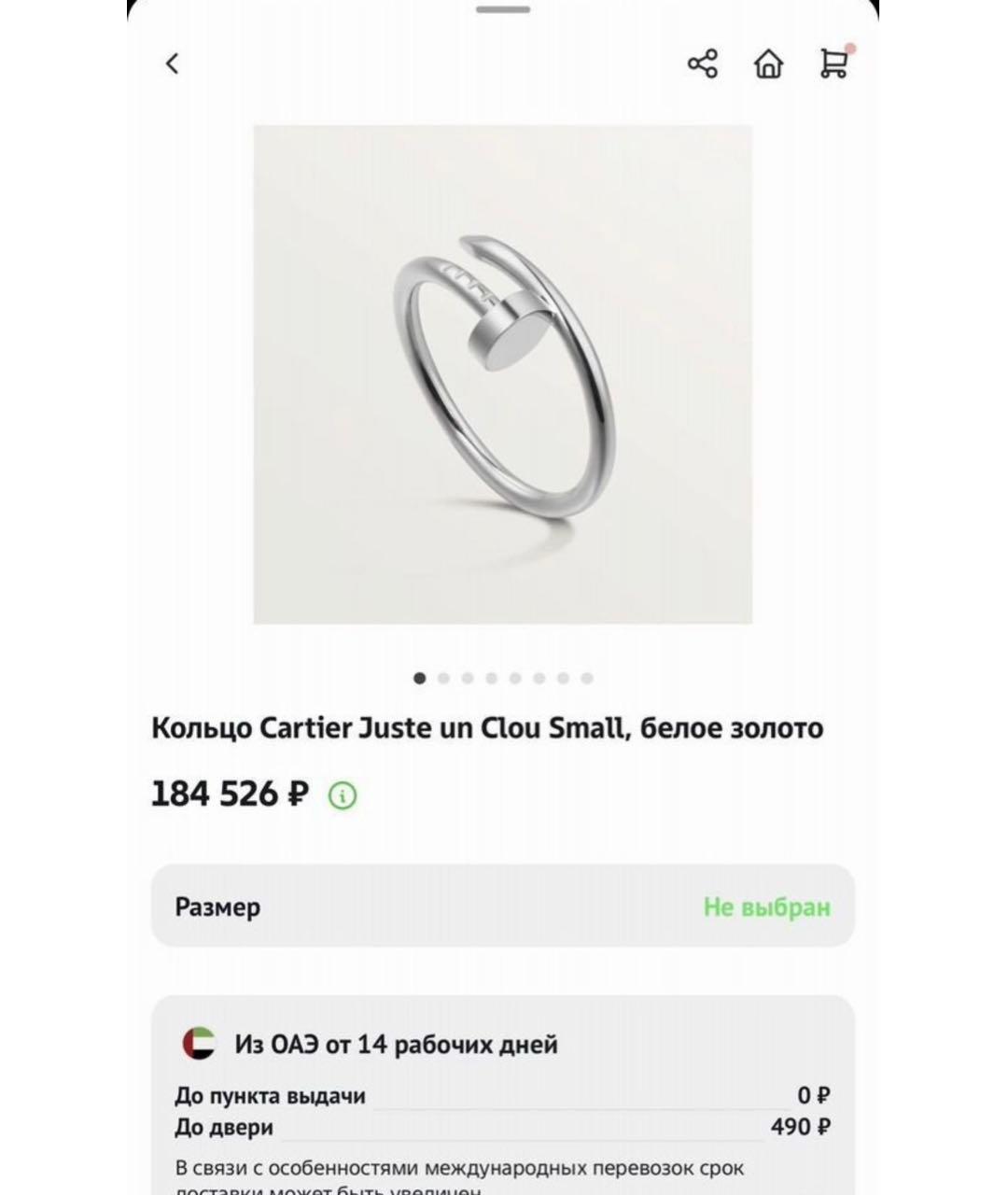Tap the product title Кольцо Cartier Juste un Clou
The height and width of the screenshot is (1195, 1008).
tap(489, 730)
